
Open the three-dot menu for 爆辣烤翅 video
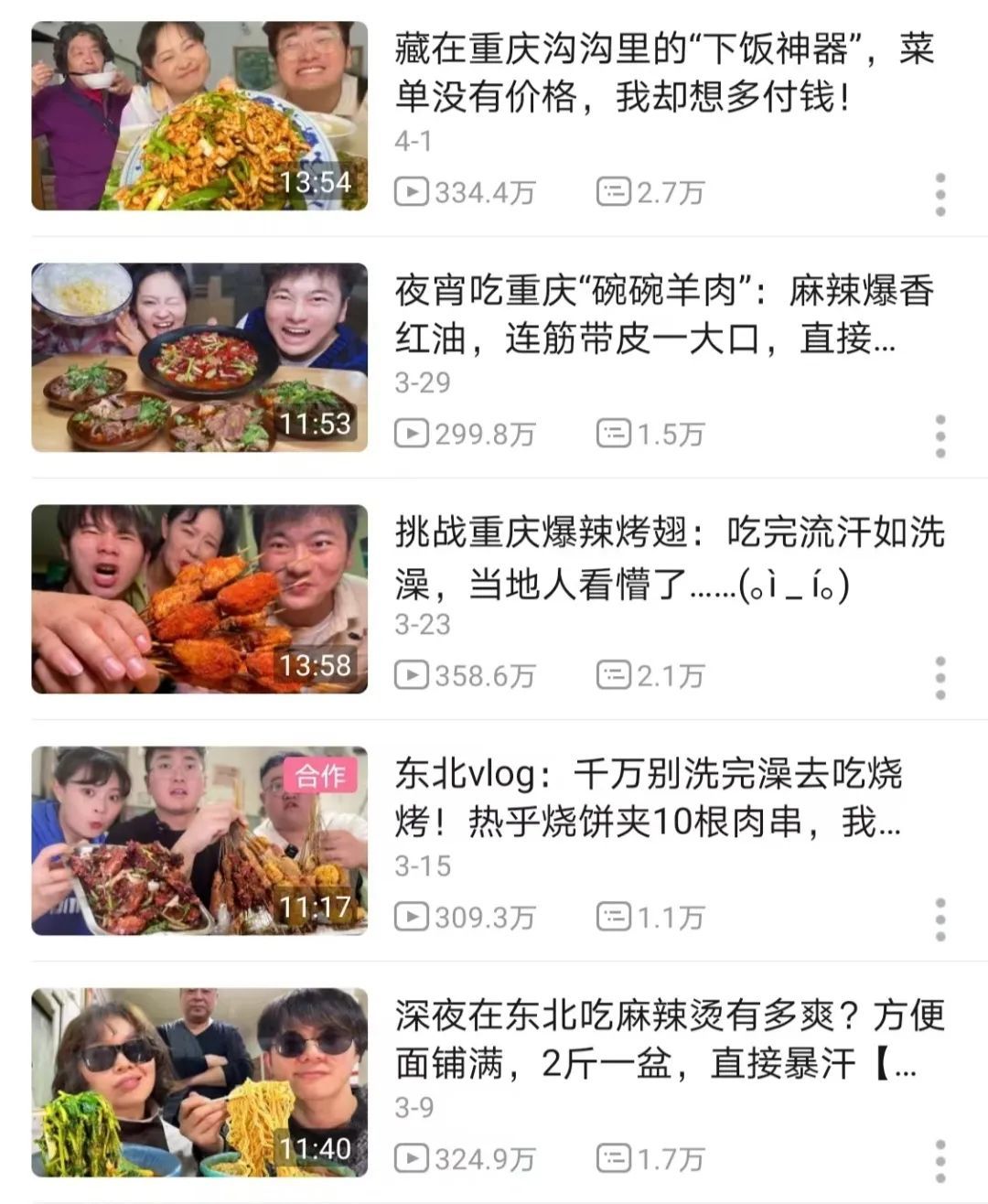pos(940,677)
